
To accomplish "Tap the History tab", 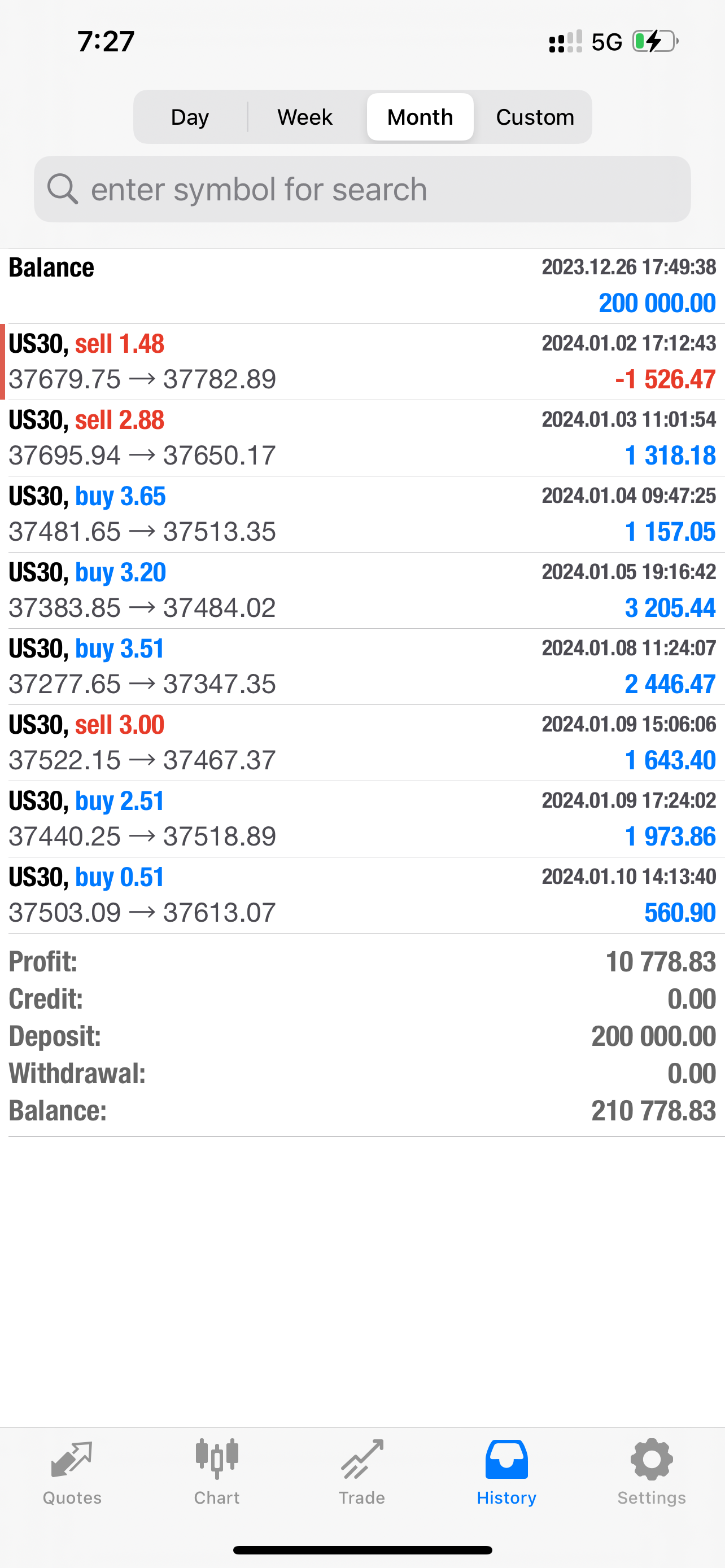I will [506, 1472].
